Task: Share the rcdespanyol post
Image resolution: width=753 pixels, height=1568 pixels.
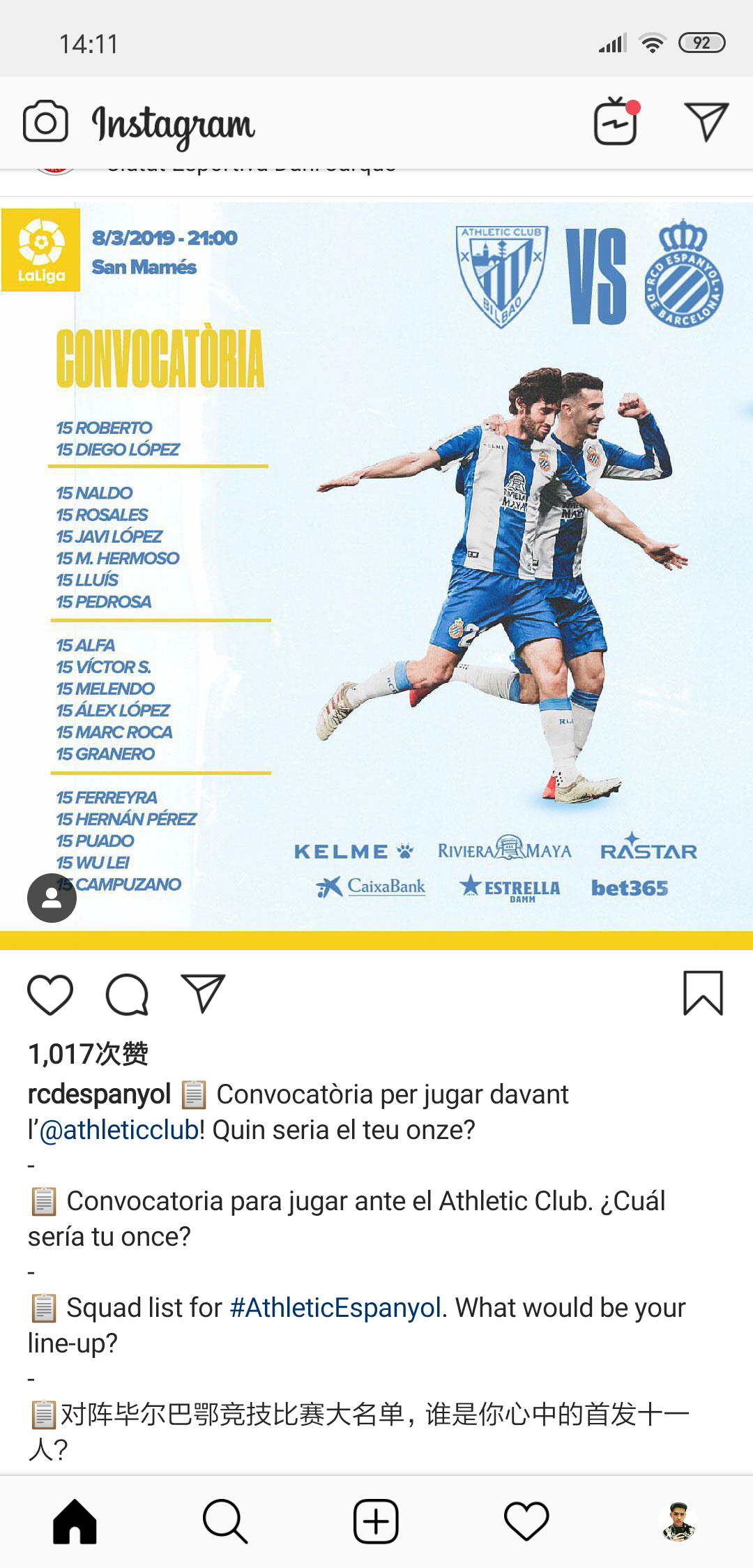Action: (x=203, y=994)
